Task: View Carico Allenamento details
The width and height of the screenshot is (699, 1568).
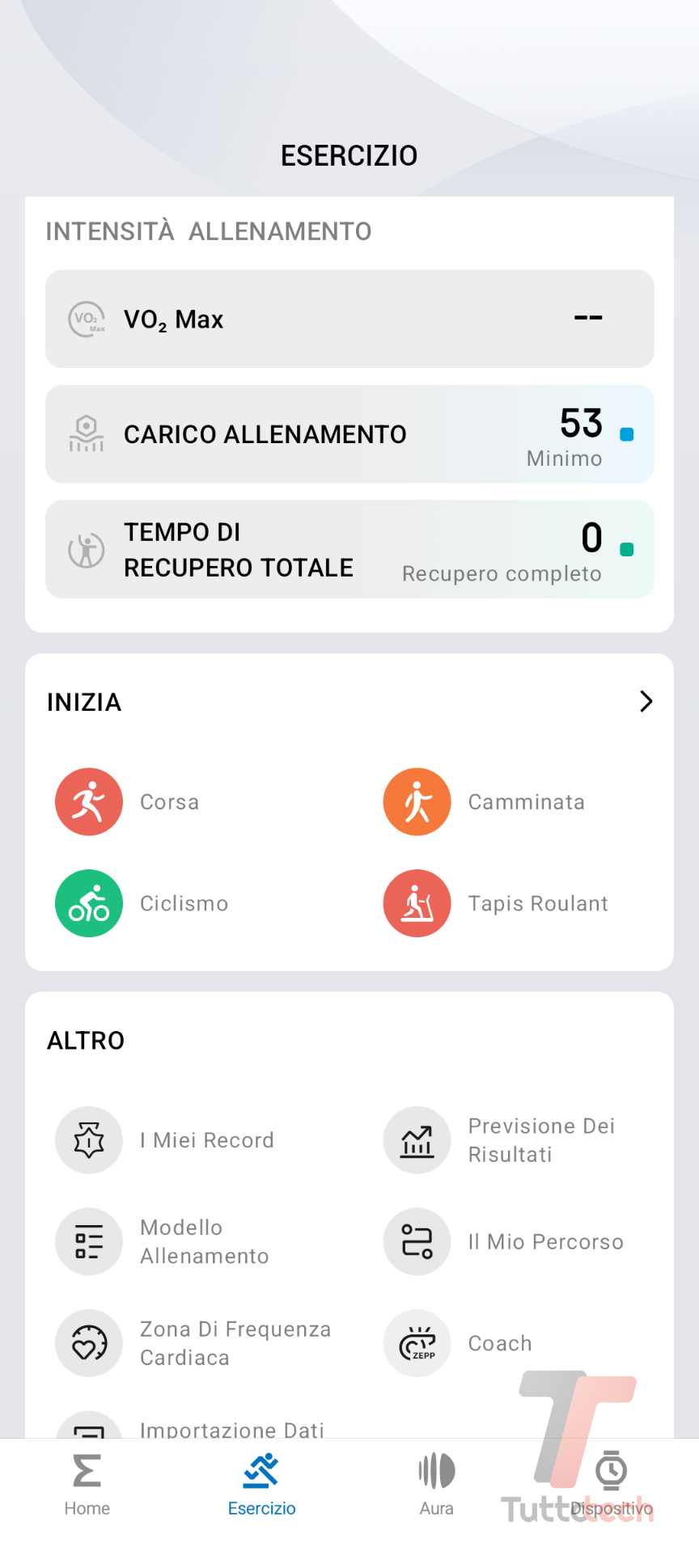Action: pos(349,434)
